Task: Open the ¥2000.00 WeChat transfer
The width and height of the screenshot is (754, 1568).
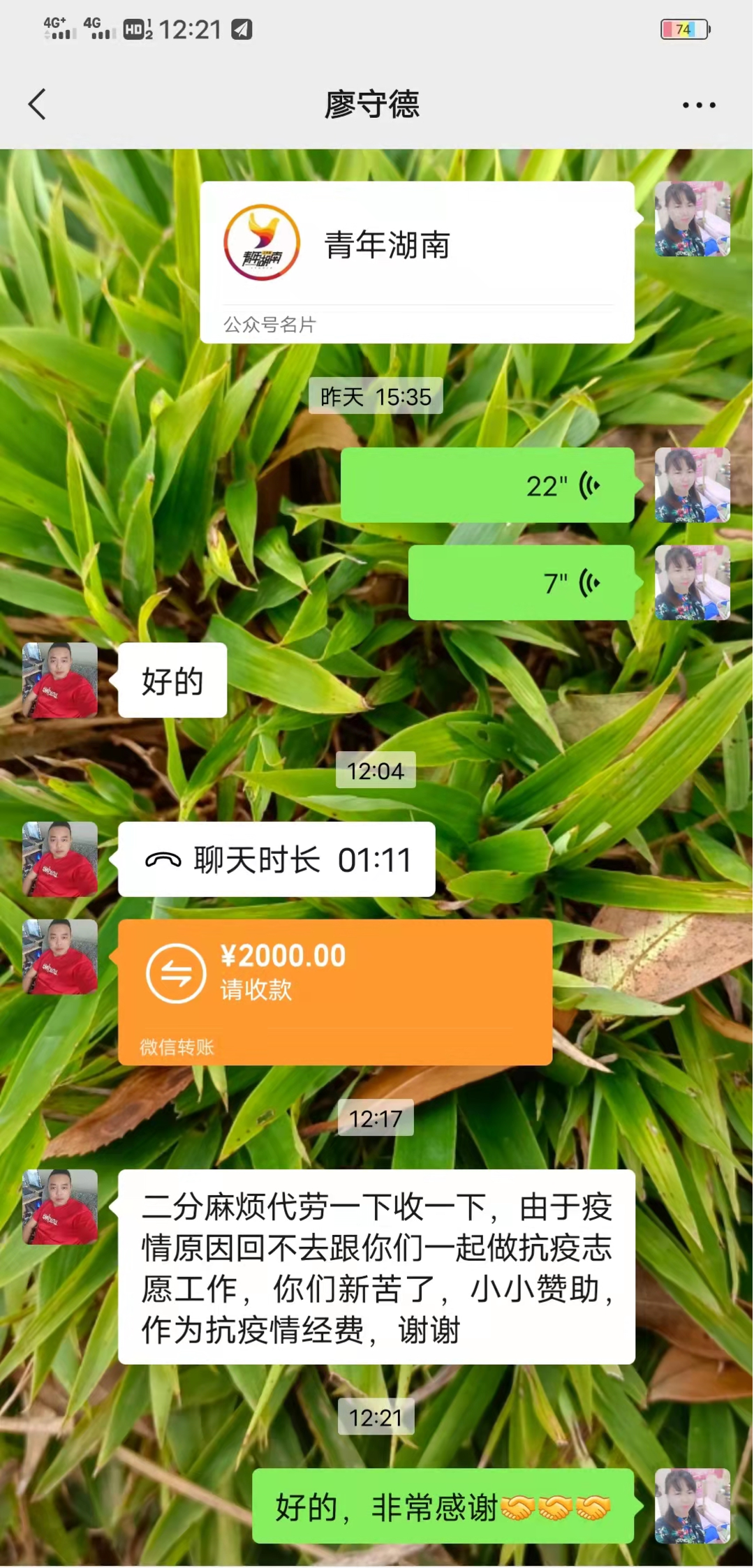Action: coord(334,991)
